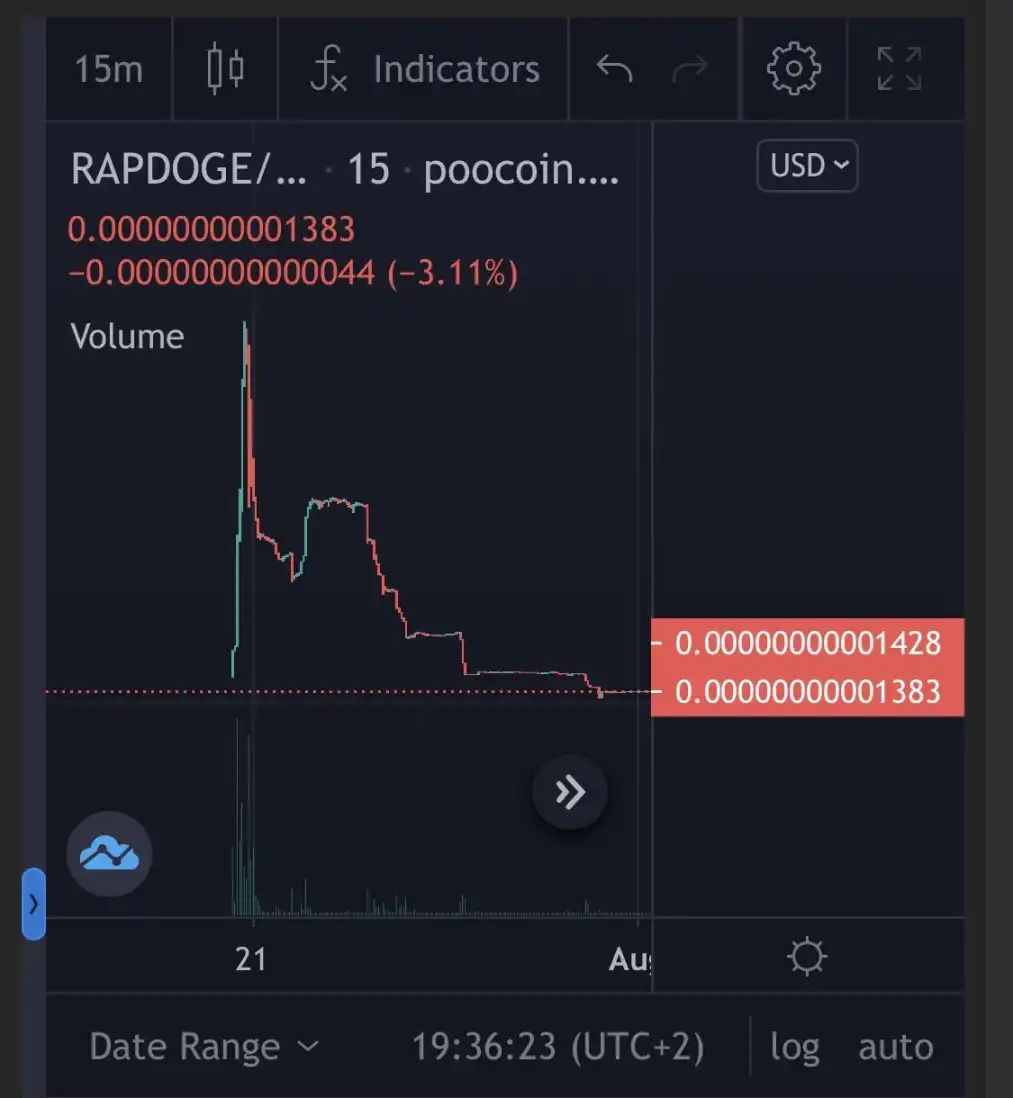Tap the TradingView cloud logo button
Image resolution: width=1013 pixels, height=1098 pixels.
(109, 854)
